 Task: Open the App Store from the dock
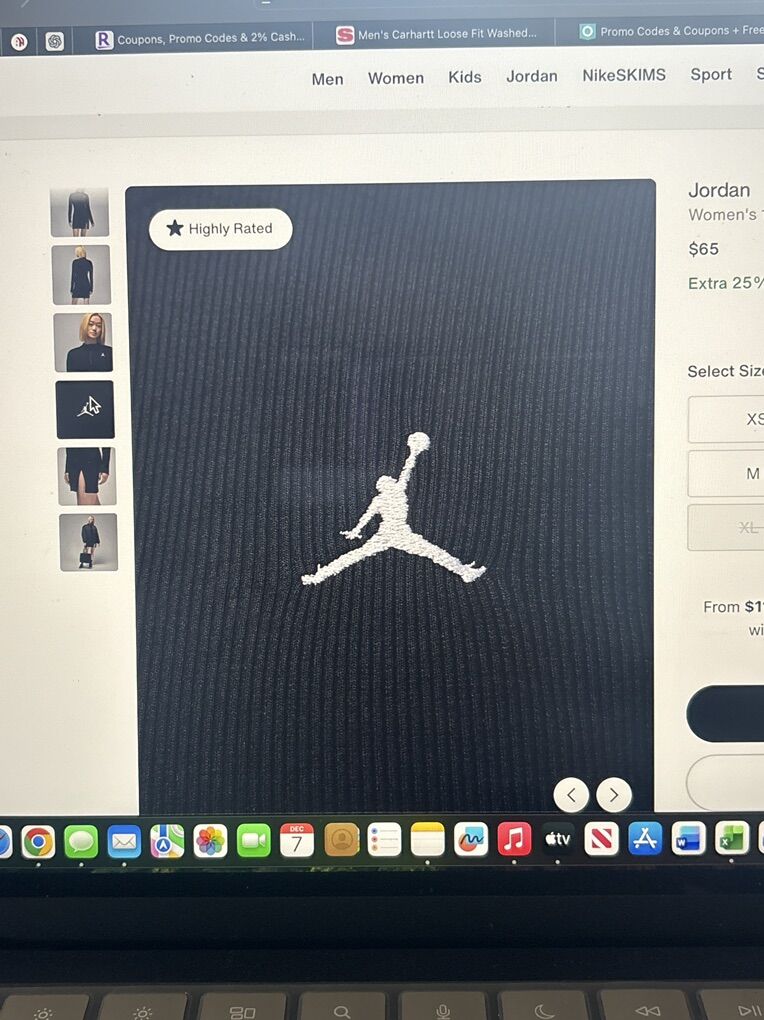pos(645,838)
